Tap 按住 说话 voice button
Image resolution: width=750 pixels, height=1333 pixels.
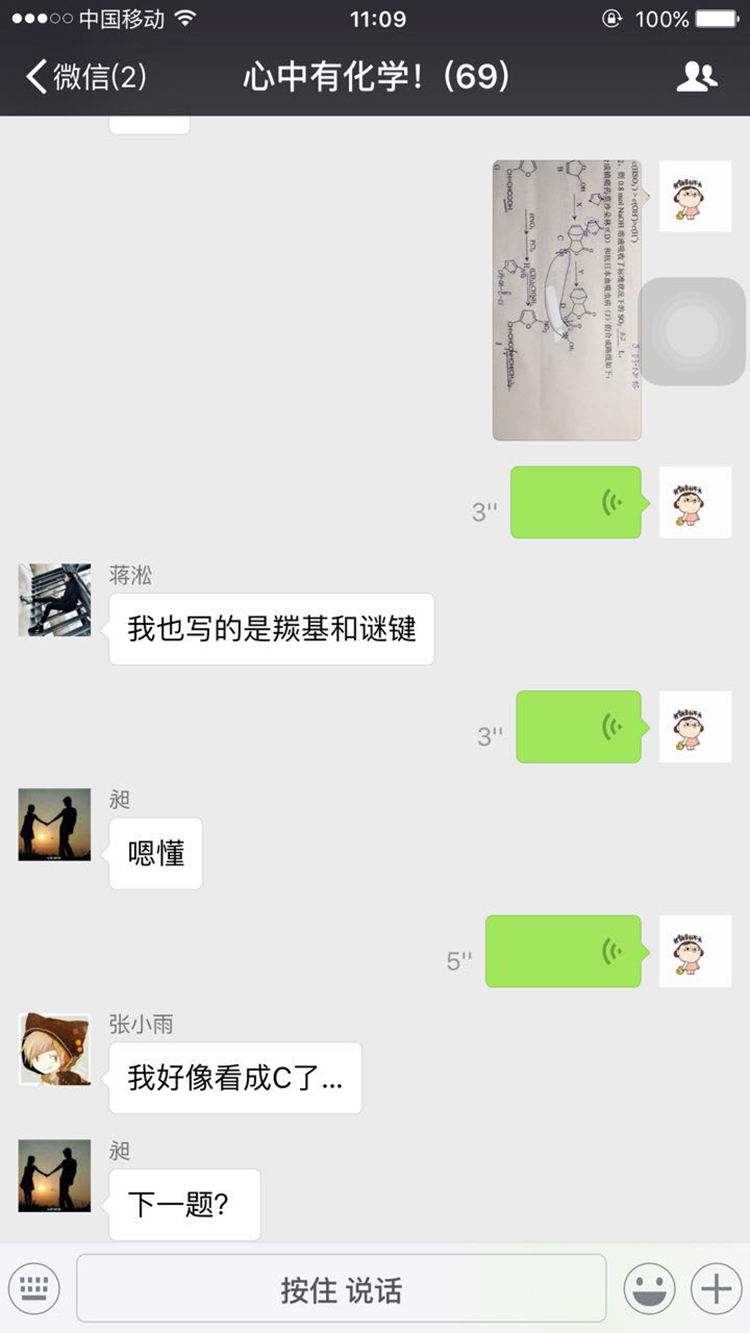pos(341,1289)
